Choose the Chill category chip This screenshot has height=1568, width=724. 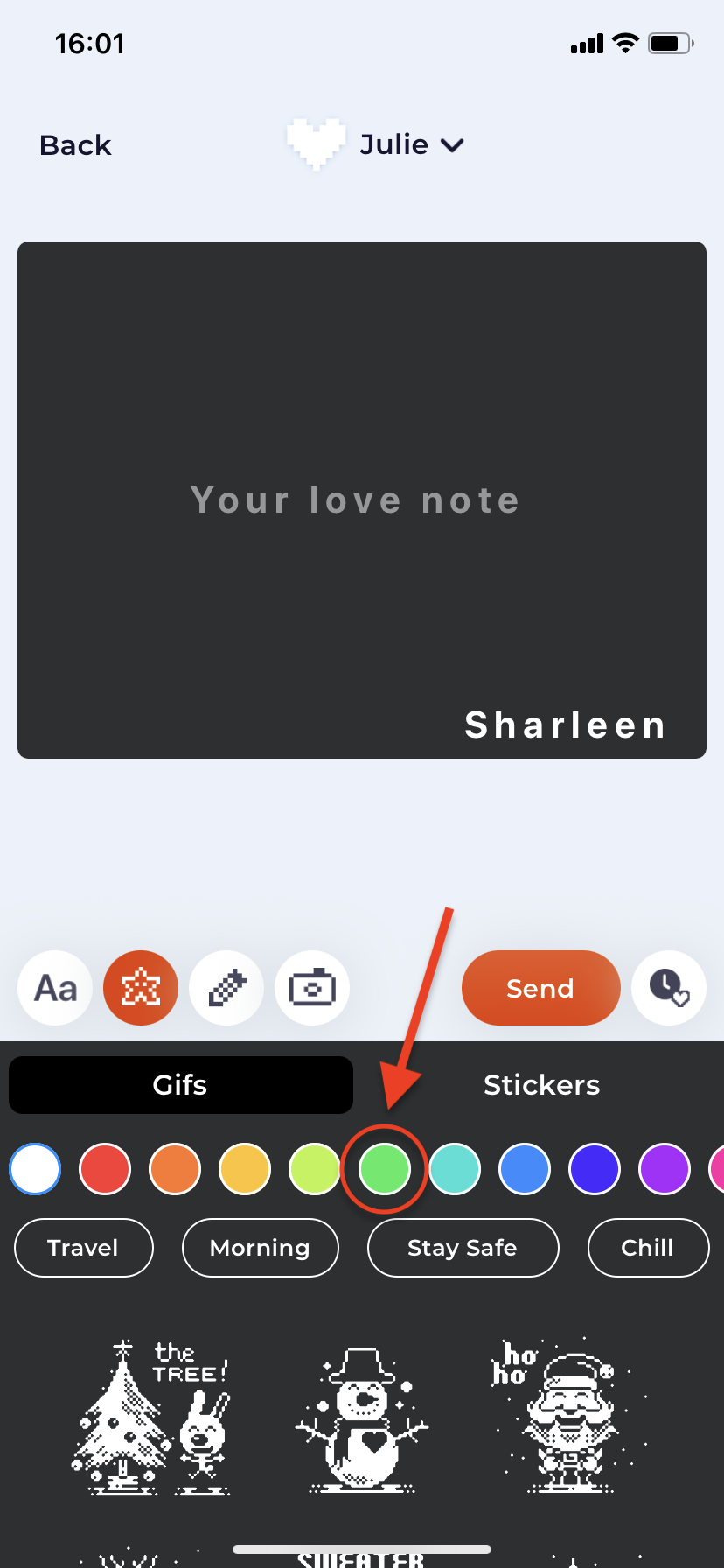(648, 1248)
